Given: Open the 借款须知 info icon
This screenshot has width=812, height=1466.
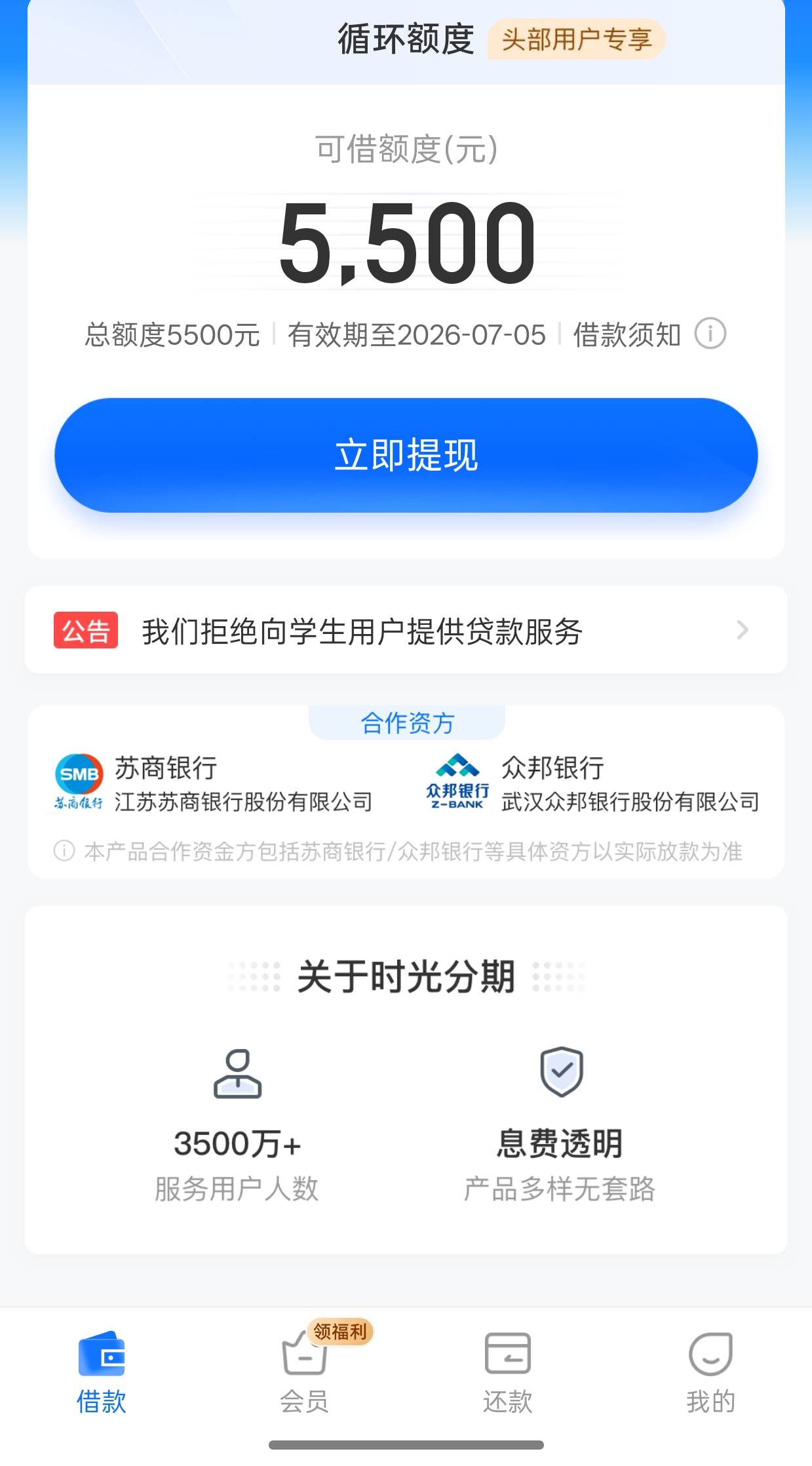Looking at the screenshot, I should click(710, 334).
